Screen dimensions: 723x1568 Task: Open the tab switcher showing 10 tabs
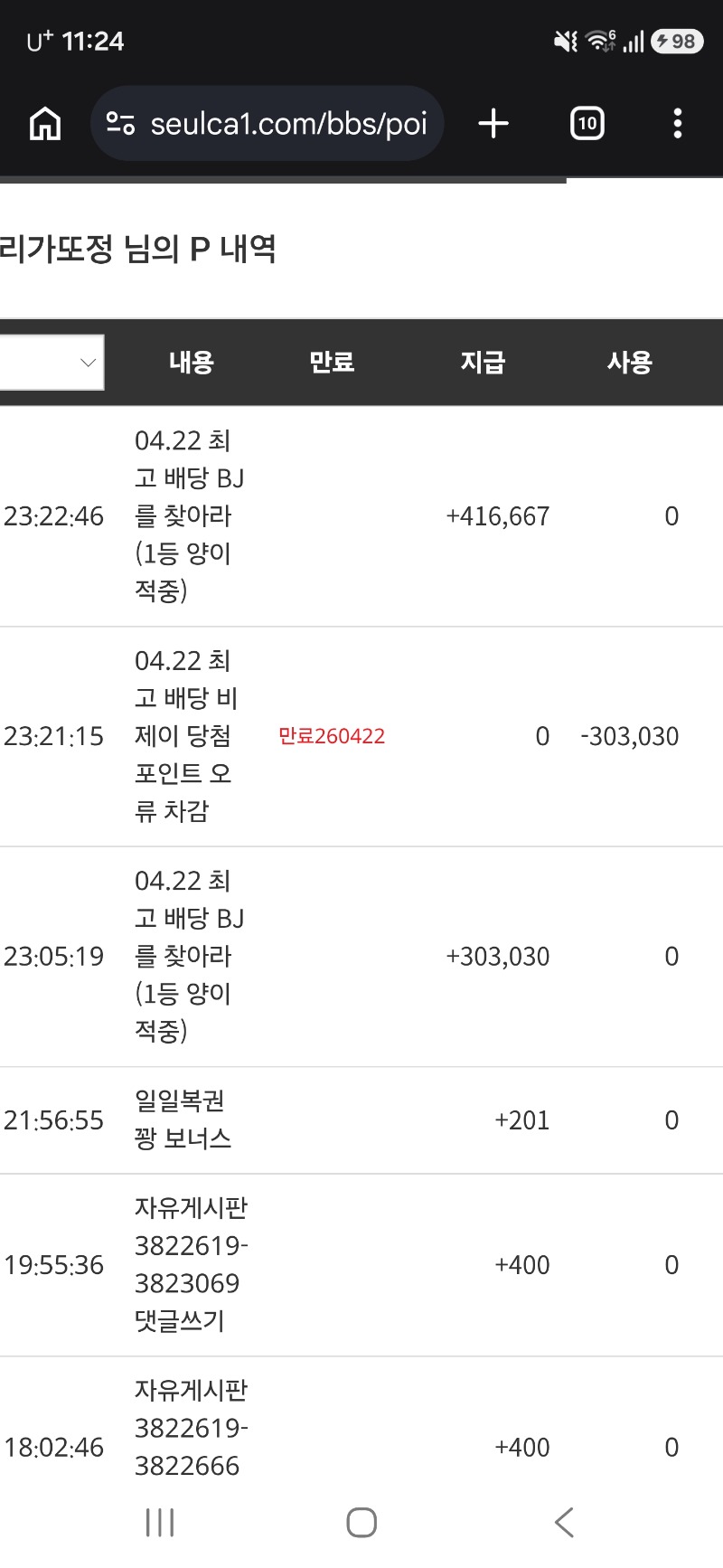point(587,124)
